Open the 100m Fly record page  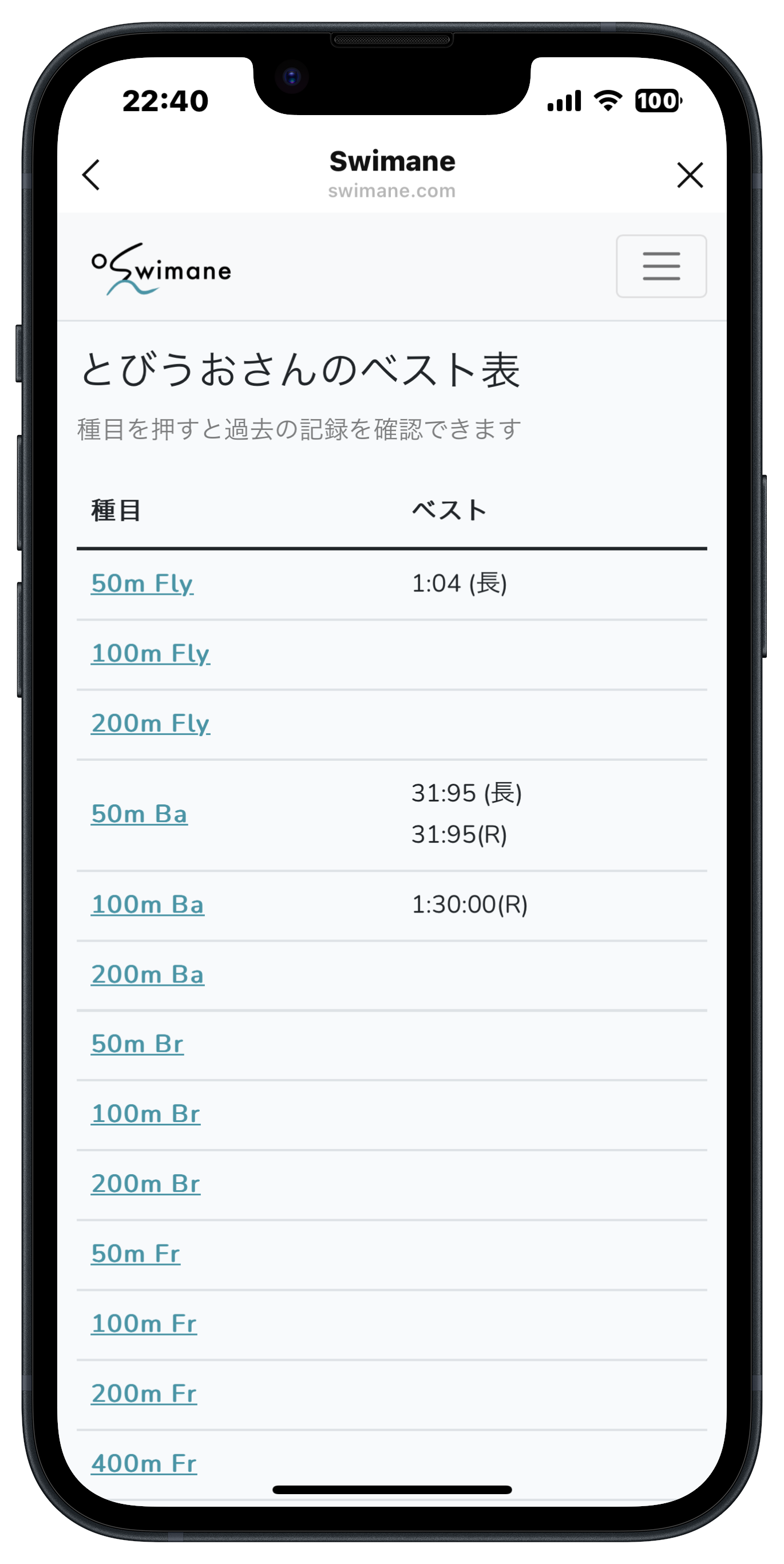(150, 653)
